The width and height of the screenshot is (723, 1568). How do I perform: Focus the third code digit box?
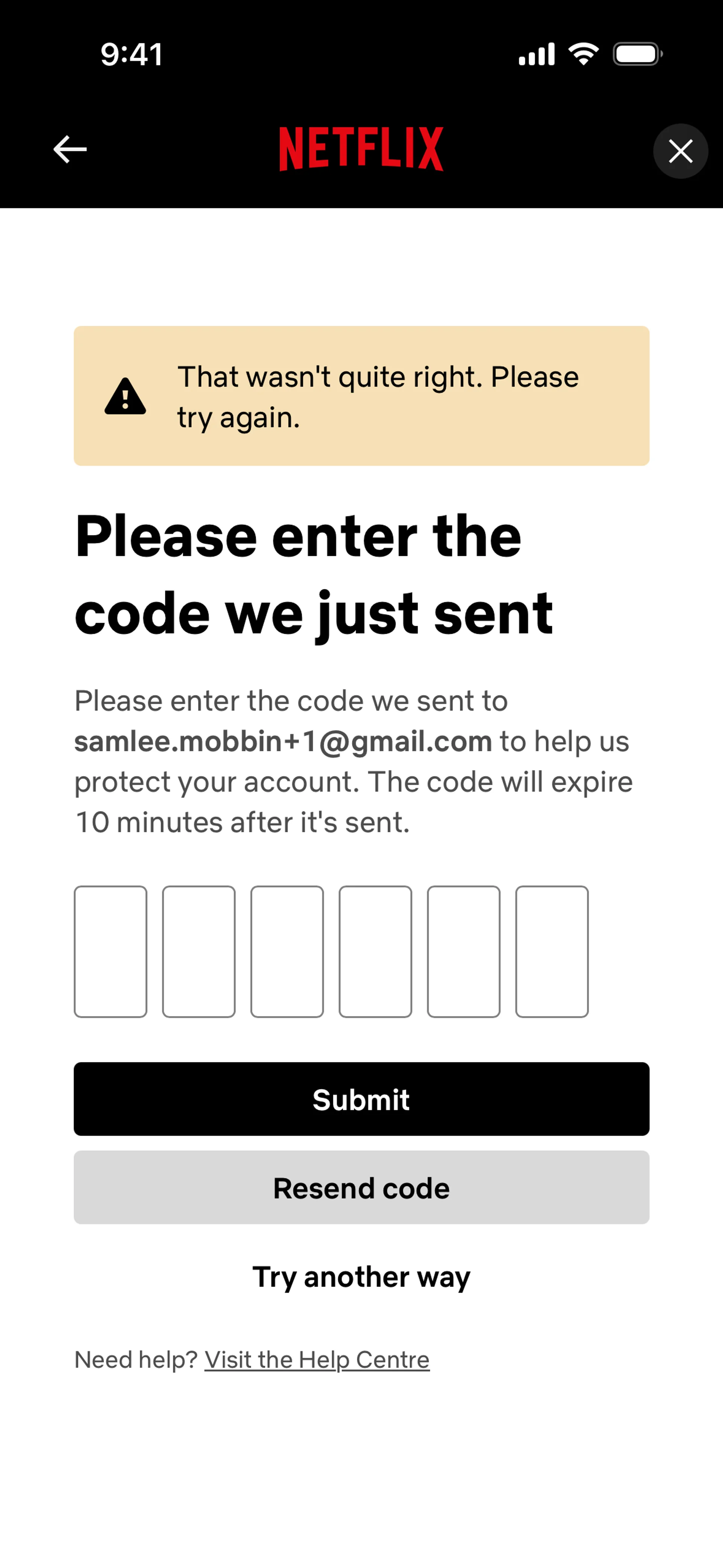tap(287, 951)
